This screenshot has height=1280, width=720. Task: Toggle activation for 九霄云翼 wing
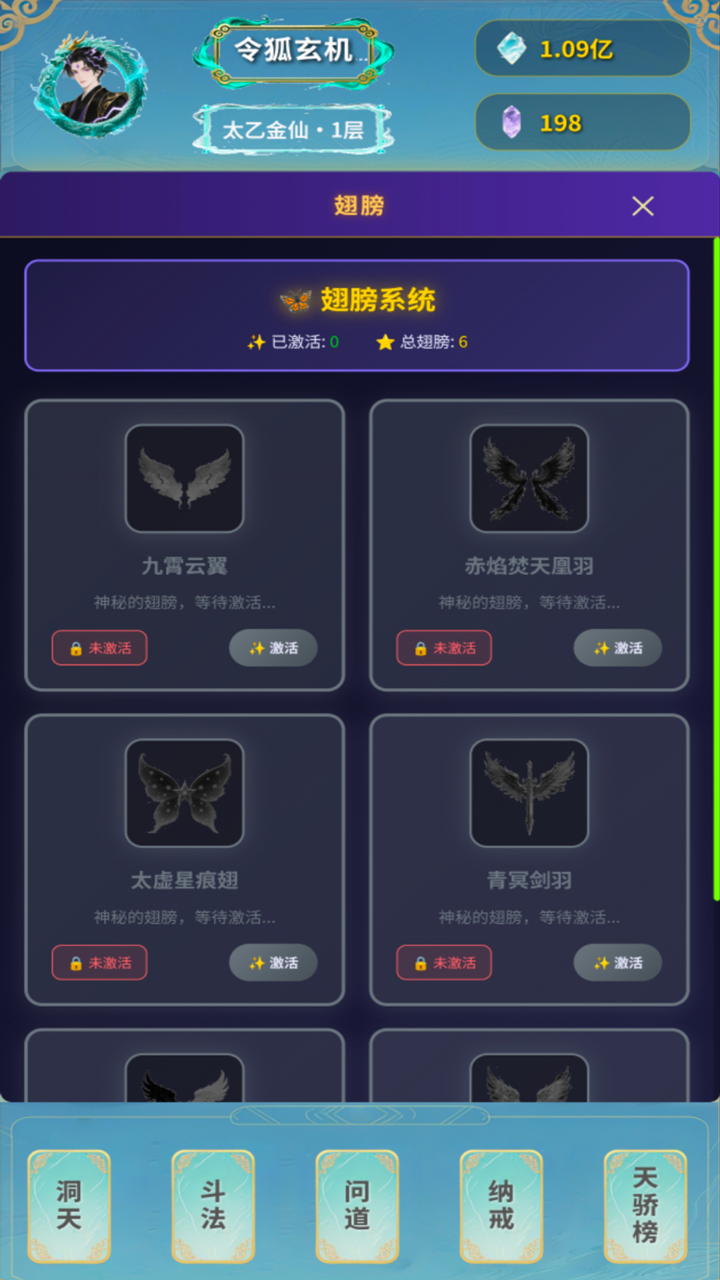click(x=273, y=648)
